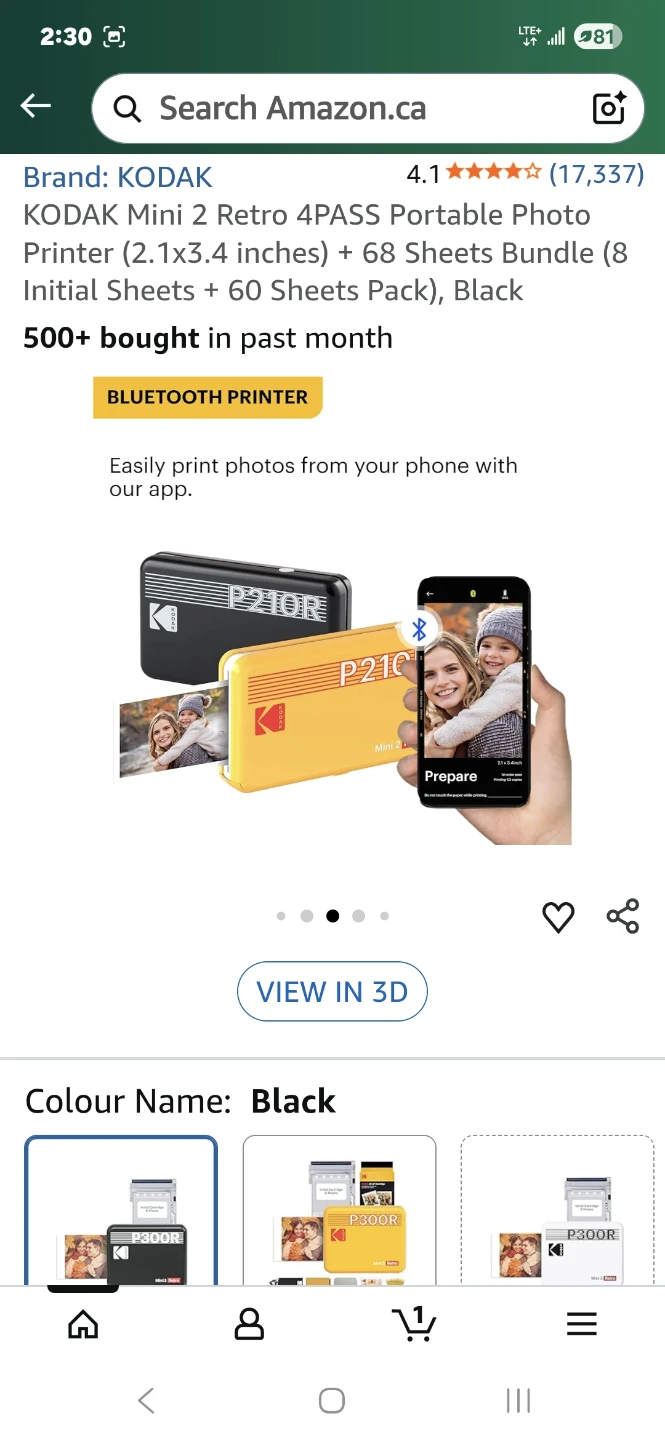Tap the system home button
665x1440 pixels.
332,1401
